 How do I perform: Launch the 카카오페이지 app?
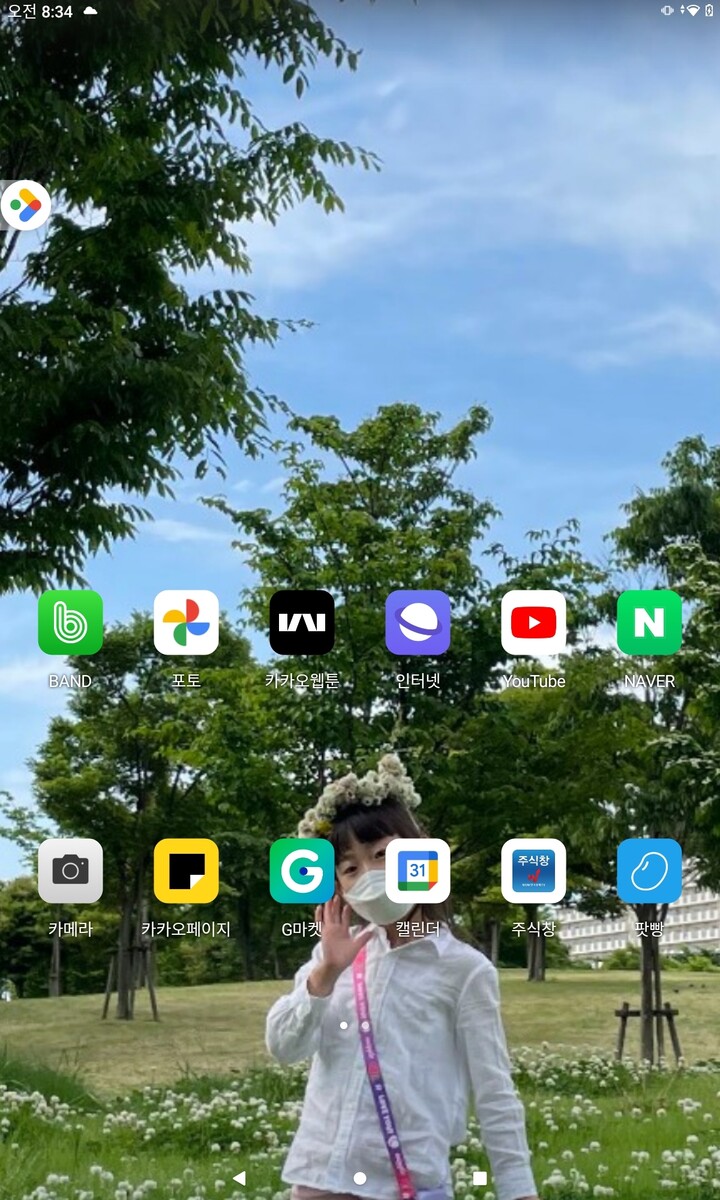click(186, 871)
